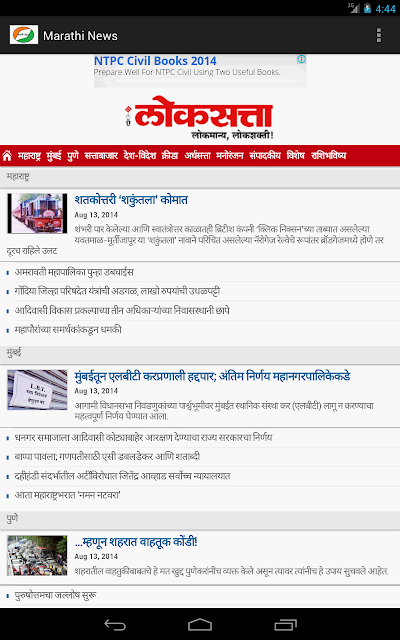Open the धनगर समाजाला आरक्षण story
400x640 pixels.
tap(143, 438)
